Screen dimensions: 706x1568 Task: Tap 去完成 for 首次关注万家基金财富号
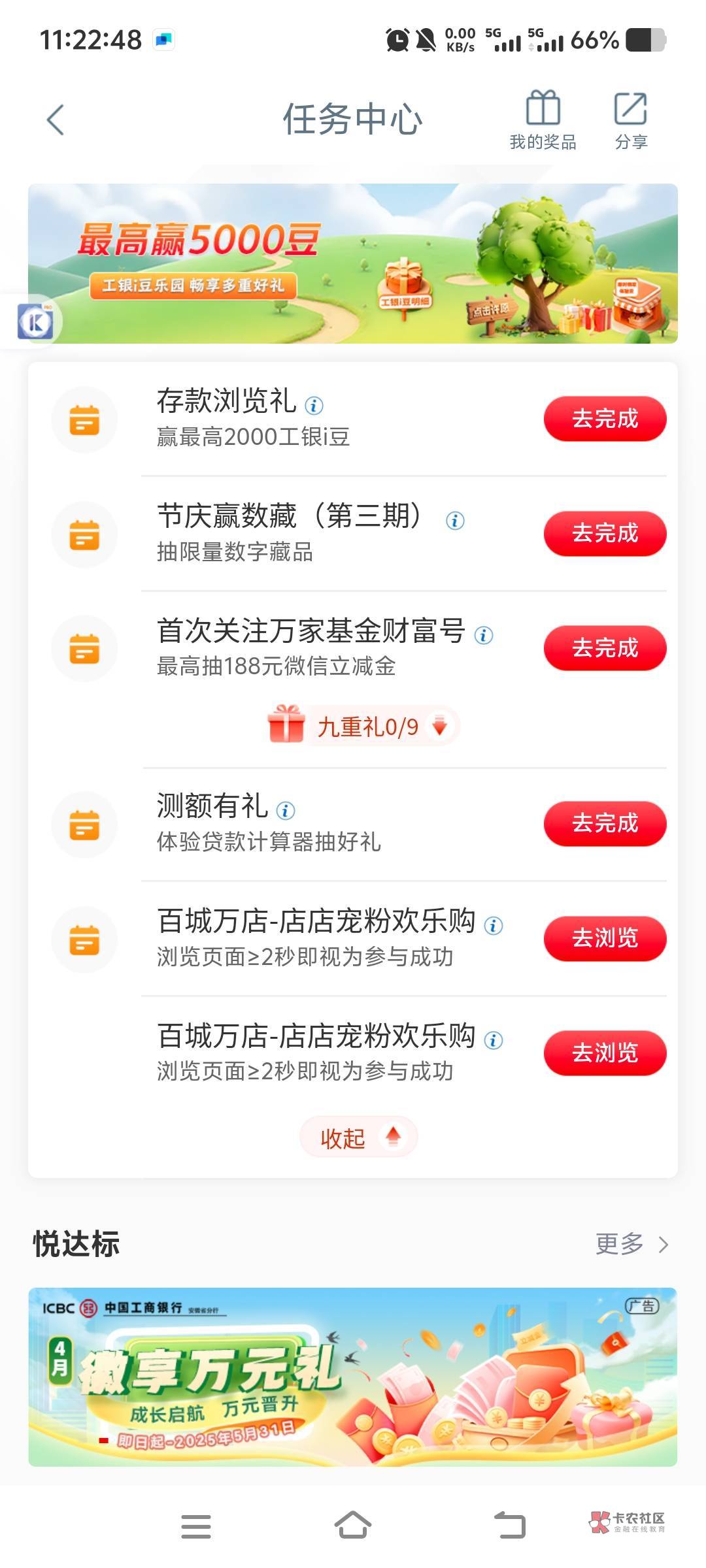point(605,648)
